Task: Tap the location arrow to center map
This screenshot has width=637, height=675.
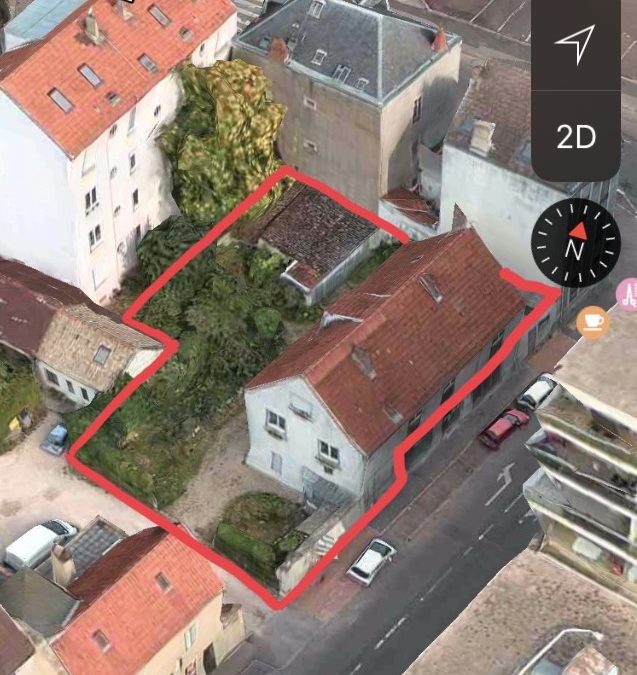Action: tap(575, 43)
